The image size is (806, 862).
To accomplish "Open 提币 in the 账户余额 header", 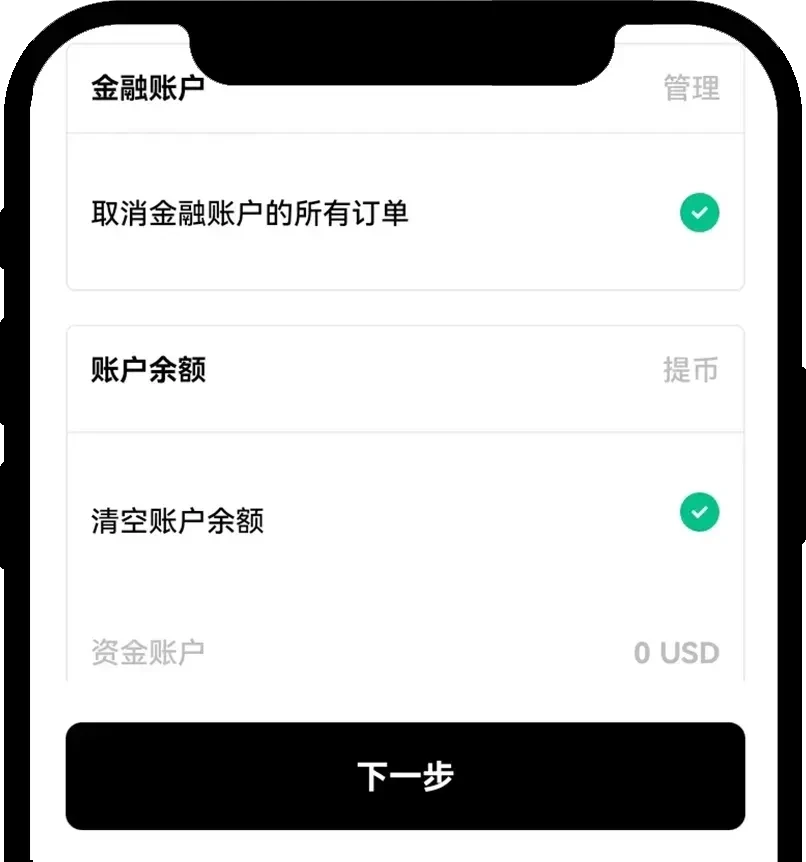I will pyautogui.click(x=692, y=368).
